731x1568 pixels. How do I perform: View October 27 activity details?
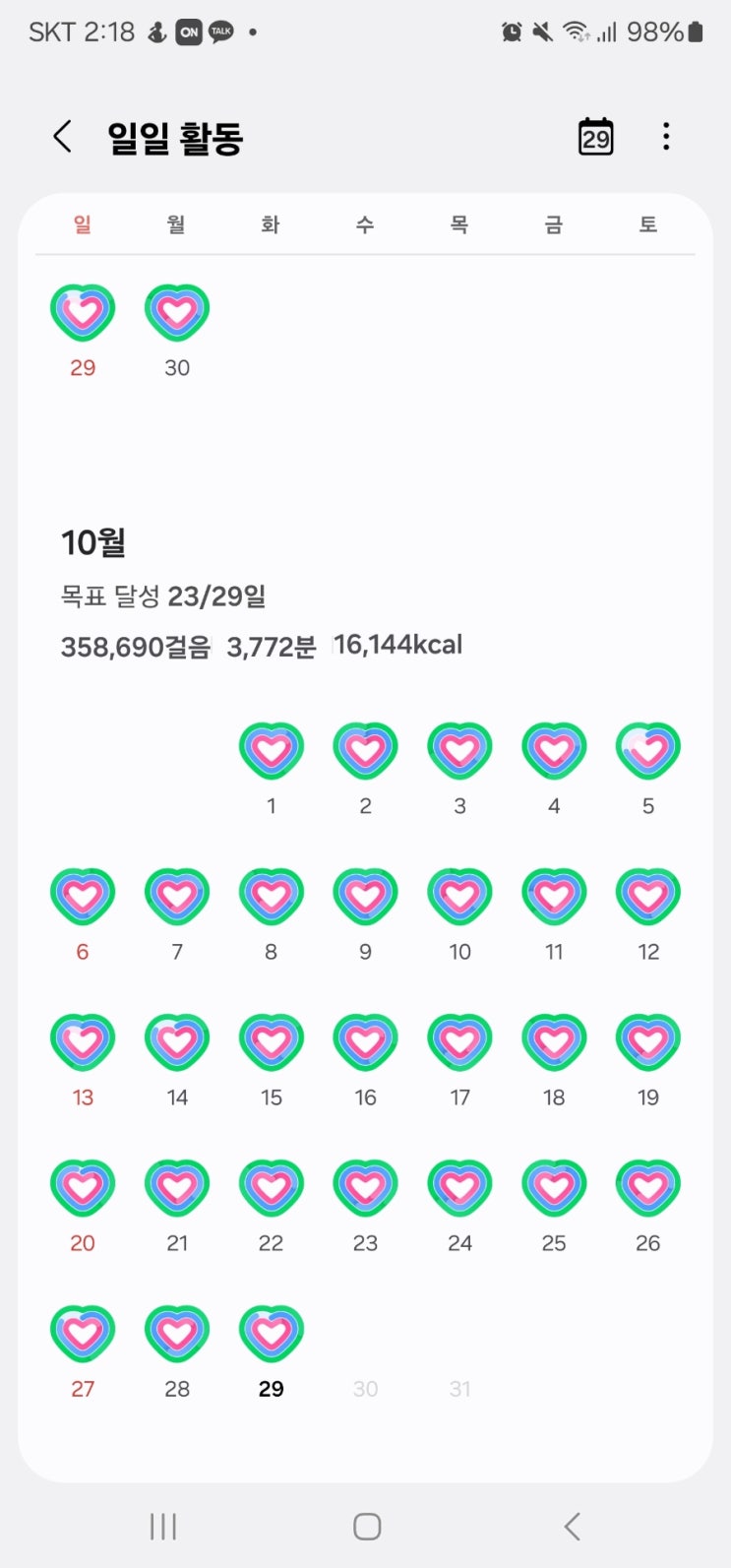83,1335
